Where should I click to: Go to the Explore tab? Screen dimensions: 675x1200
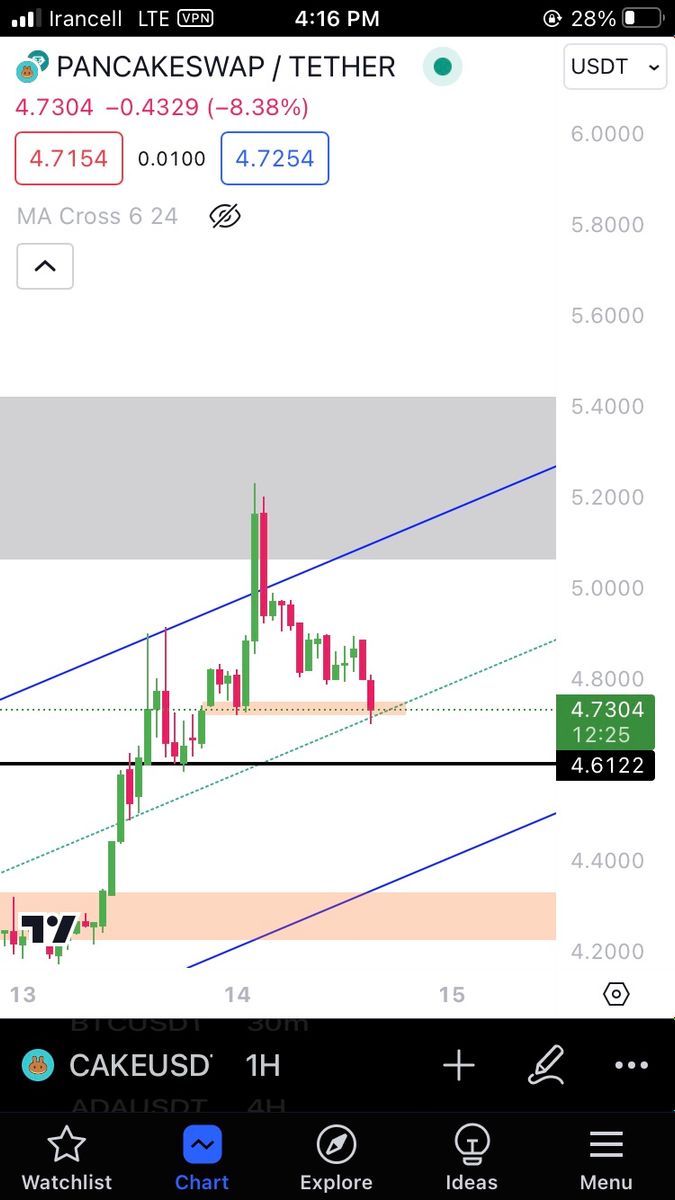point(336,1158)
